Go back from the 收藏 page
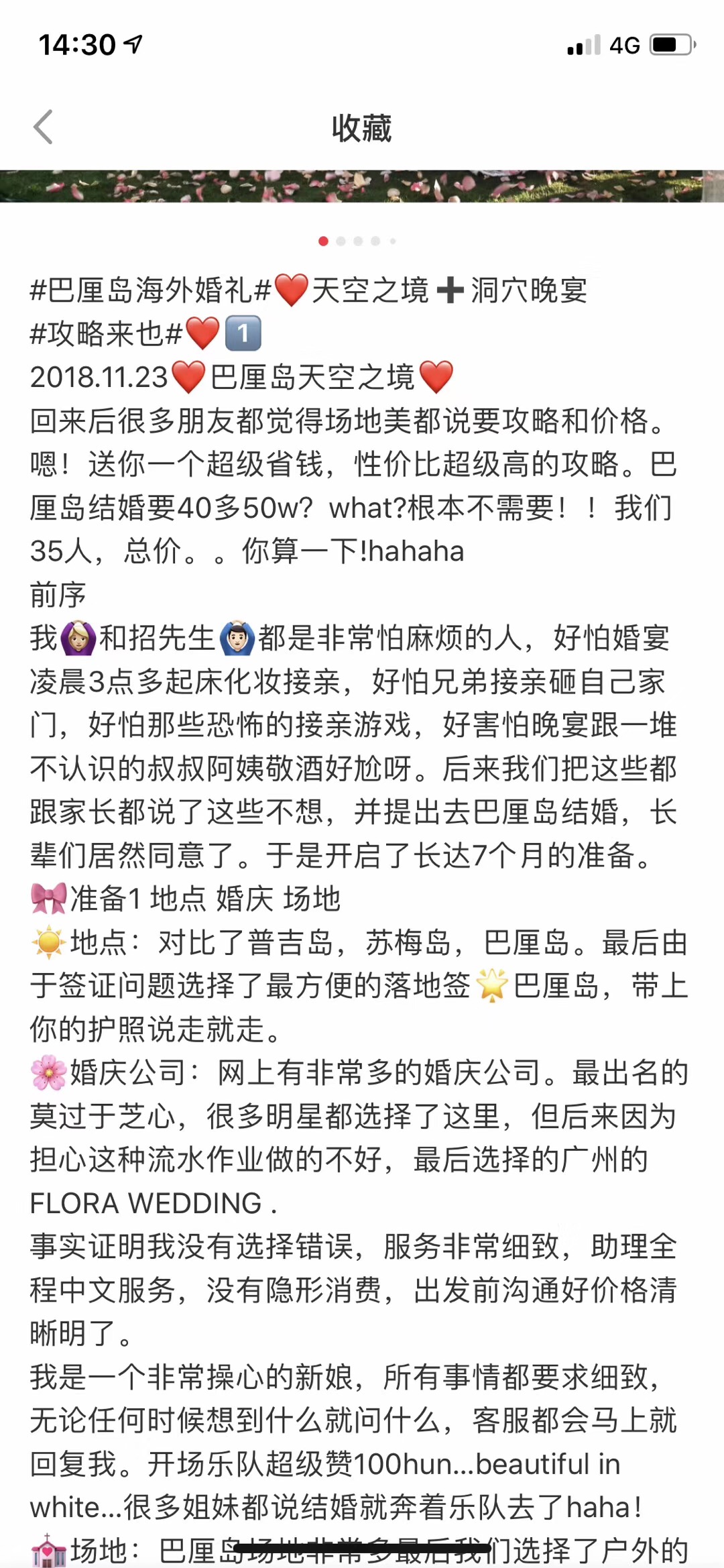Screen dimensions: 724x1568 pos(44,127)
